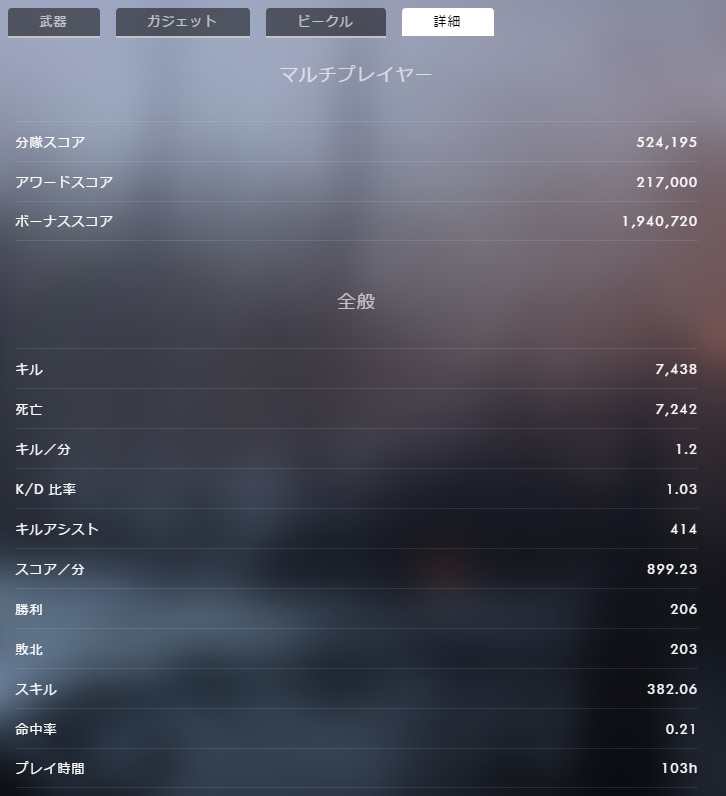
Task: Tap the 詳細 tab
Action: [447, 22]
